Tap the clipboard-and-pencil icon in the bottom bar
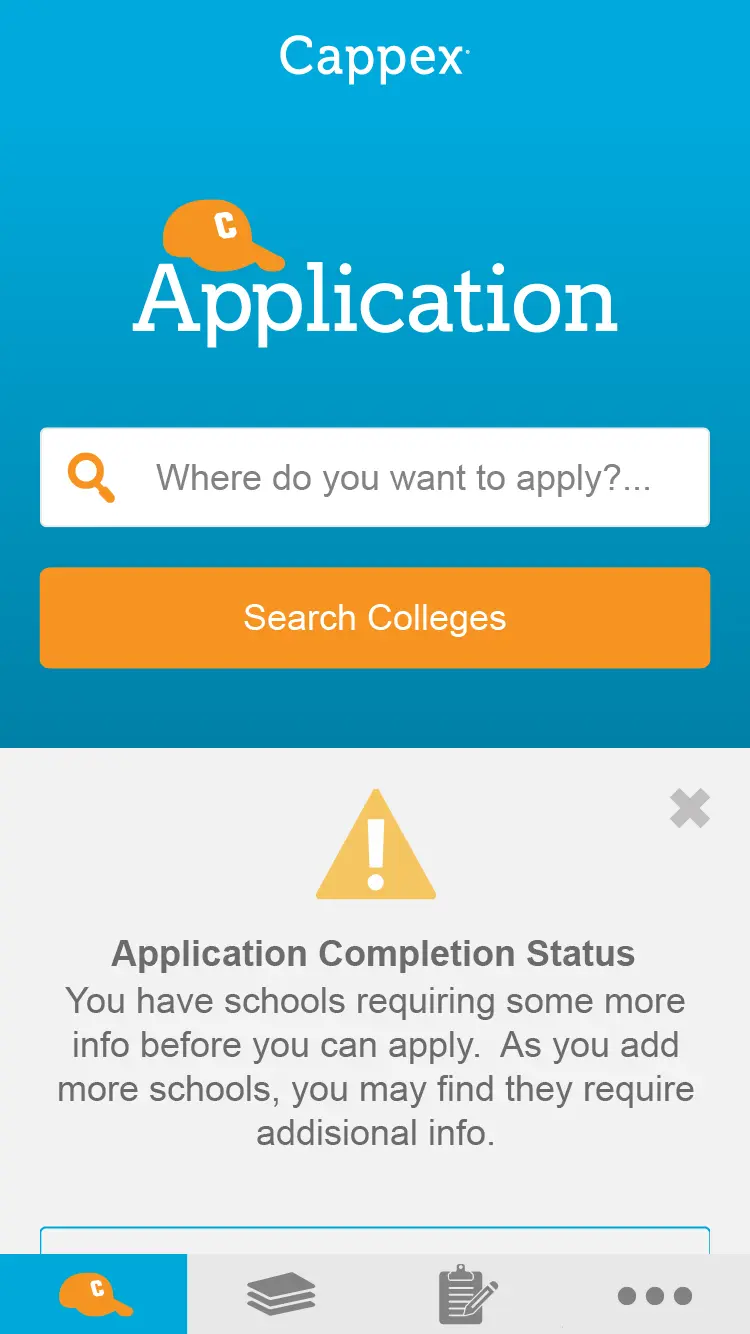This screenshot has width=750, height=1334. click(x=467, y=1294)
